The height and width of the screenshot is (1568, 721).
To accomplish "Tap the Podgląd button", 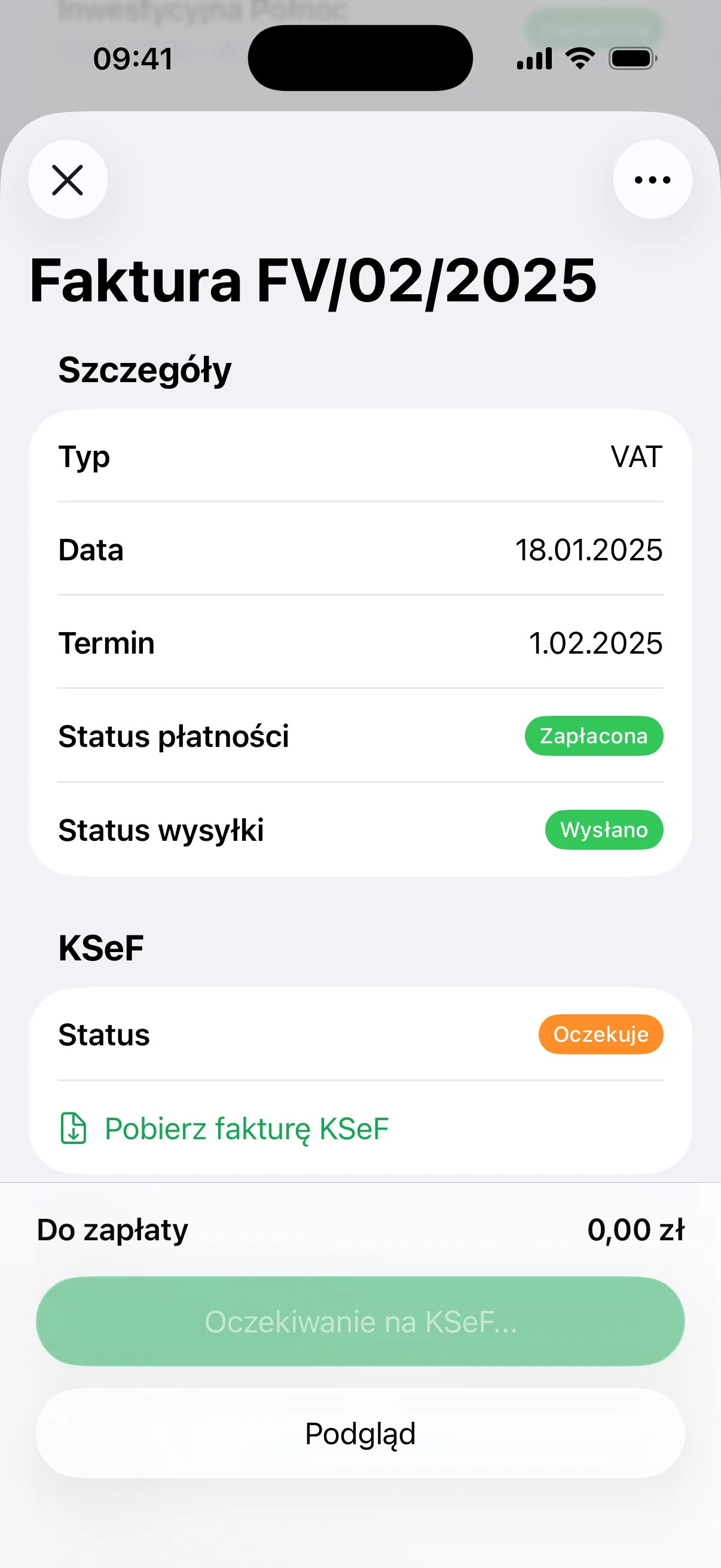I will 360,1433.
